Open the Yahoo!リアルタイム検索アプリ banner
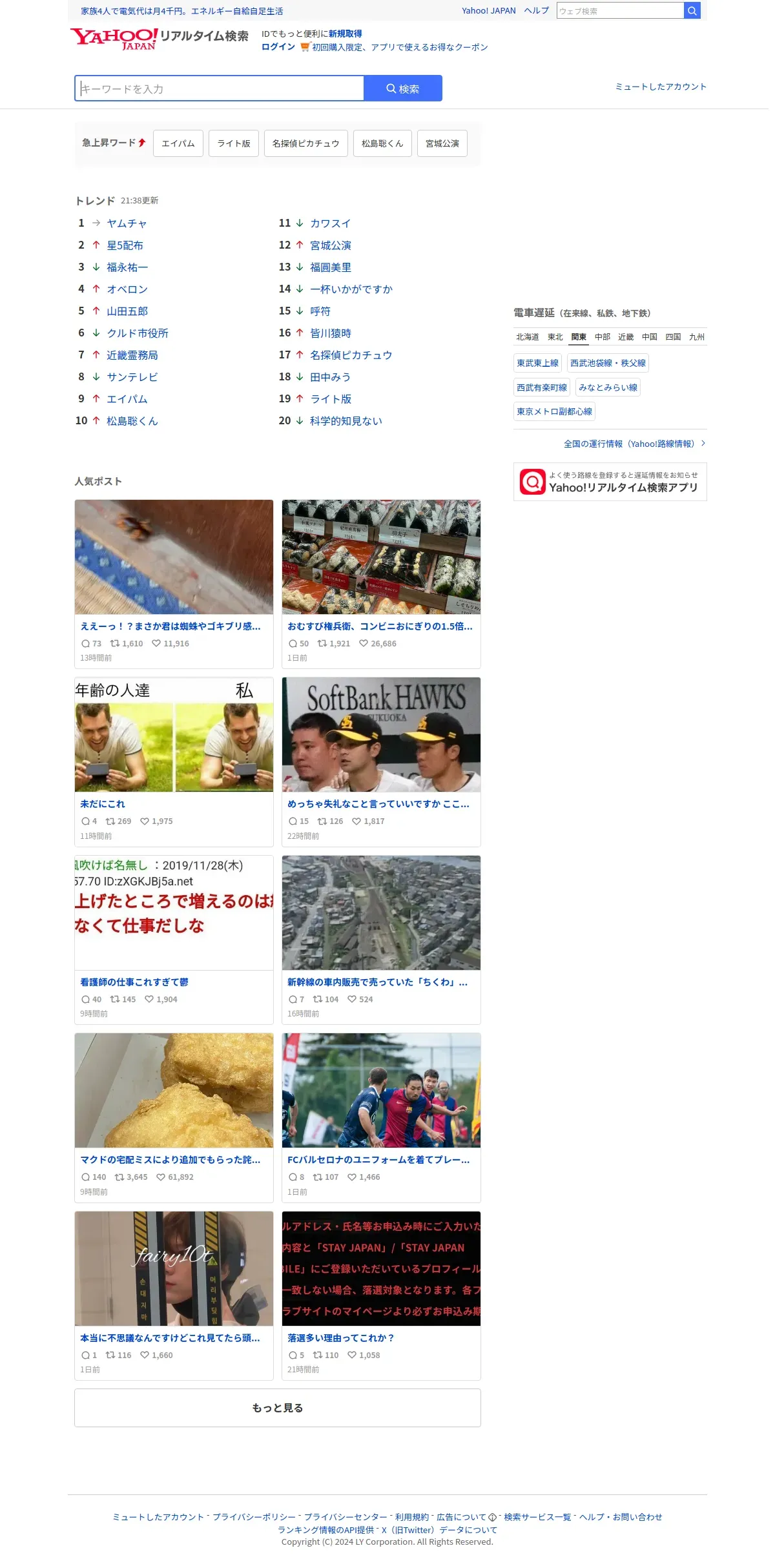 [610, 482]
